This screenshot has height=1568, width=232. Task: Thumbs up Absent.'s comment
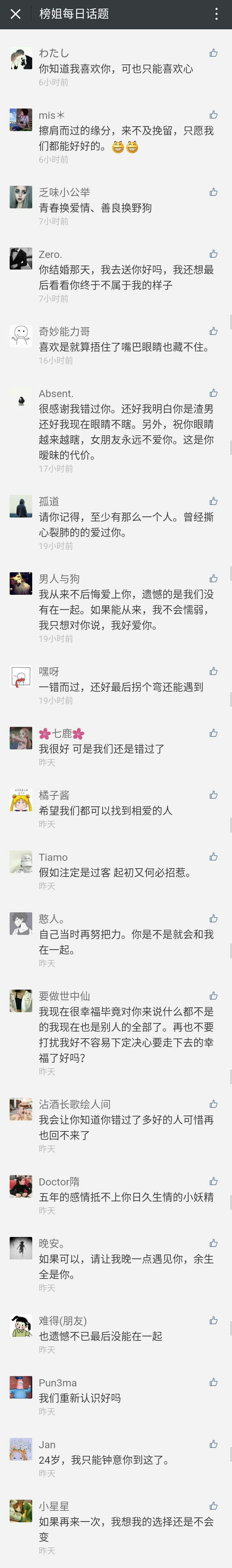pos(213,393)
